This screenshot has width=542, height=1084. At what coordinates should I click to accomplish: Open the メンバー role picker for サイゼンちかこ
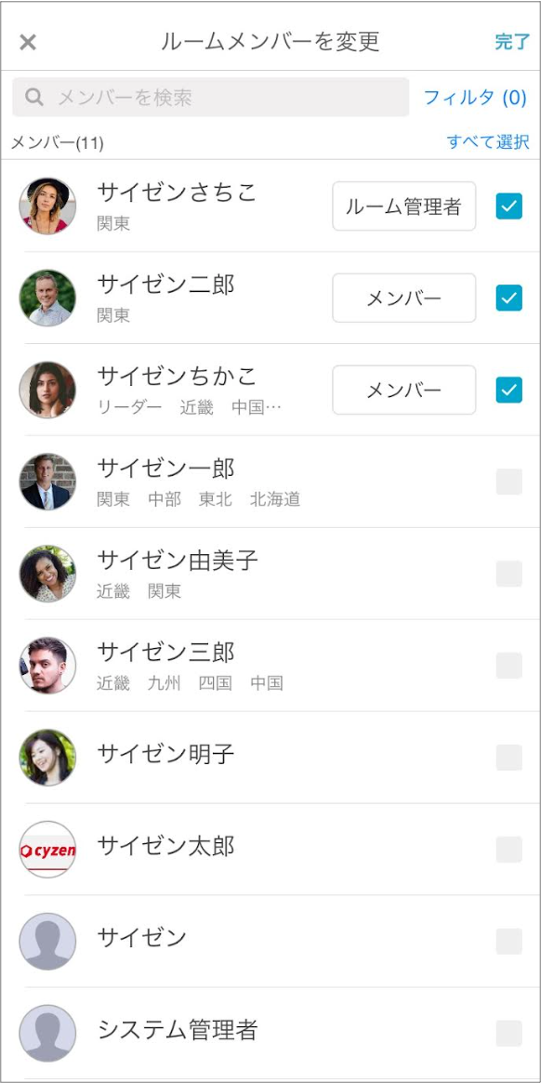tap(404, 390)
